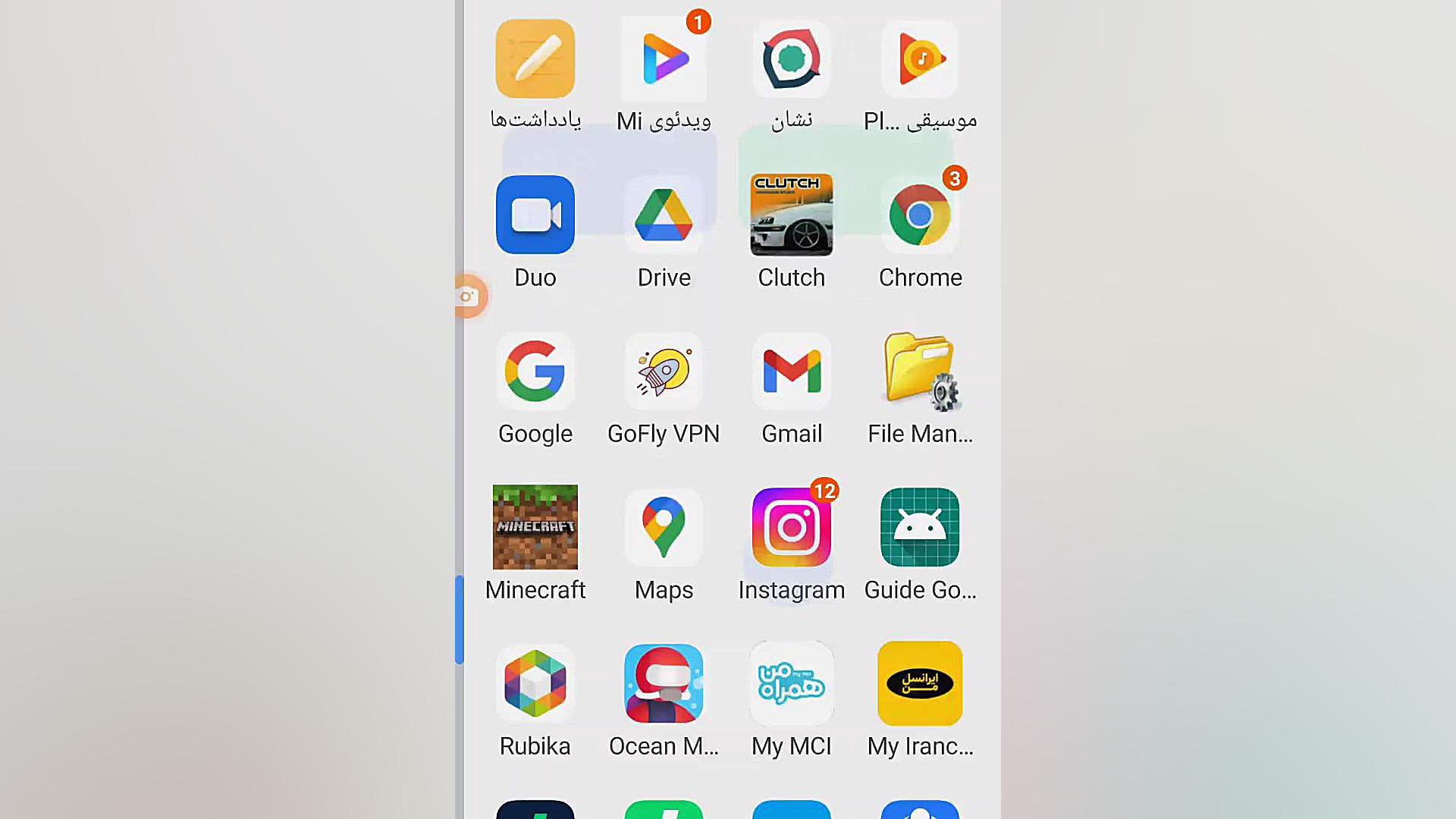Launch the Guide Go app
Viewport: 1456px width, 819px height.
pyautogui.click(x=920, y=527)
